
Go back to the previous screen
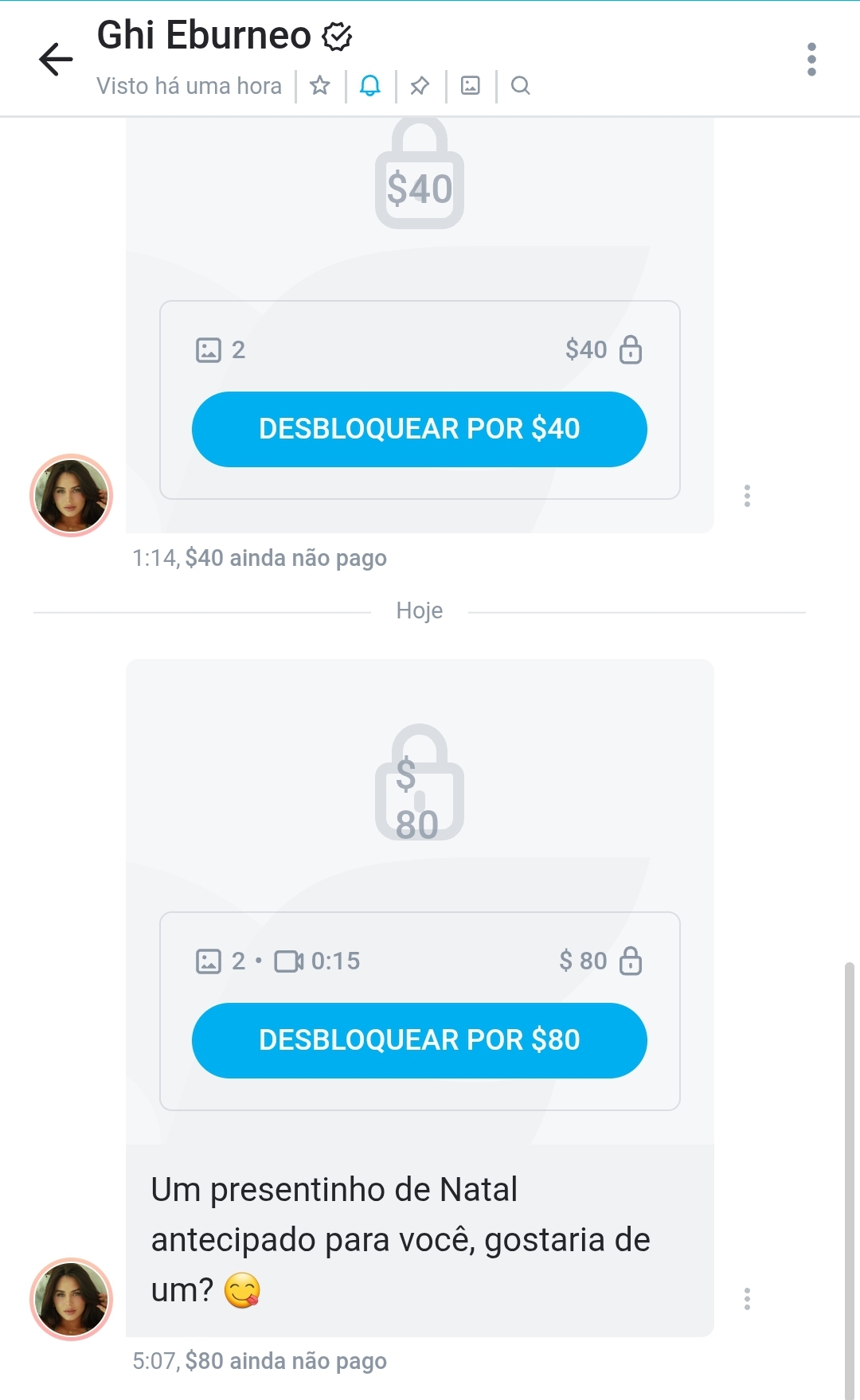[56, 60]
